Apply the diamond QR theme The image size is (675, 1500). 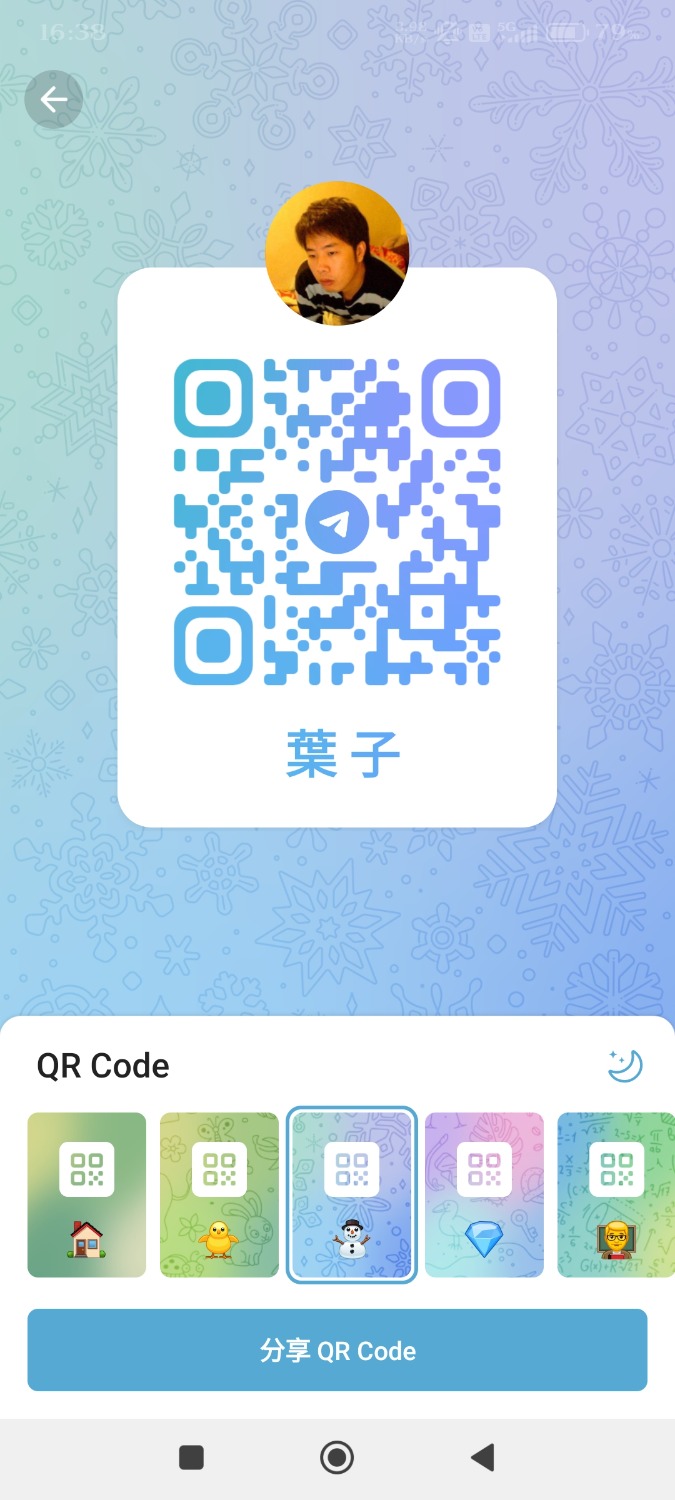coord(484,1195)
